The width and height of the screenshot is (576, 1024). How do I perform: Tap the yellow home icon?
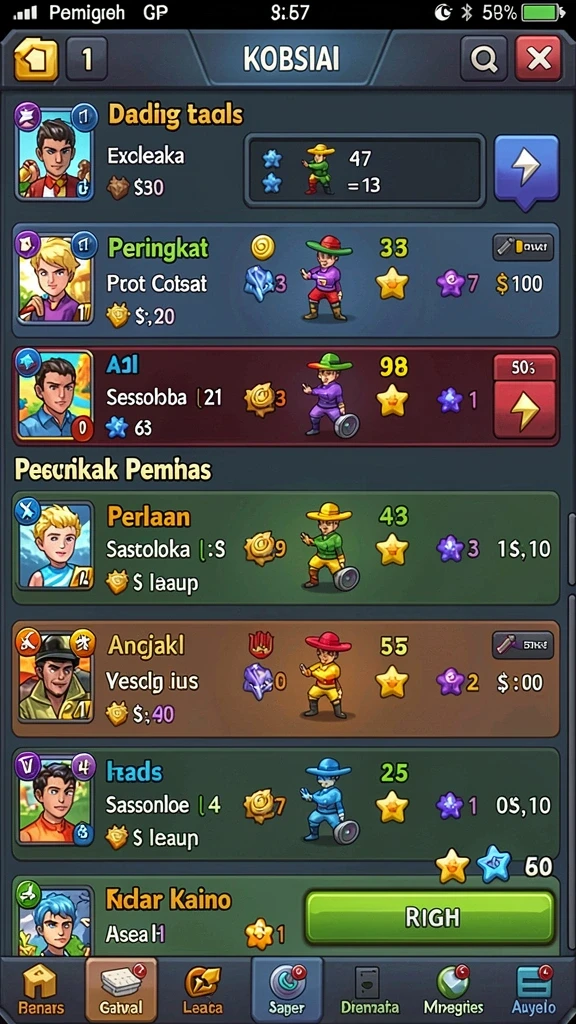(x=36, y=59)
